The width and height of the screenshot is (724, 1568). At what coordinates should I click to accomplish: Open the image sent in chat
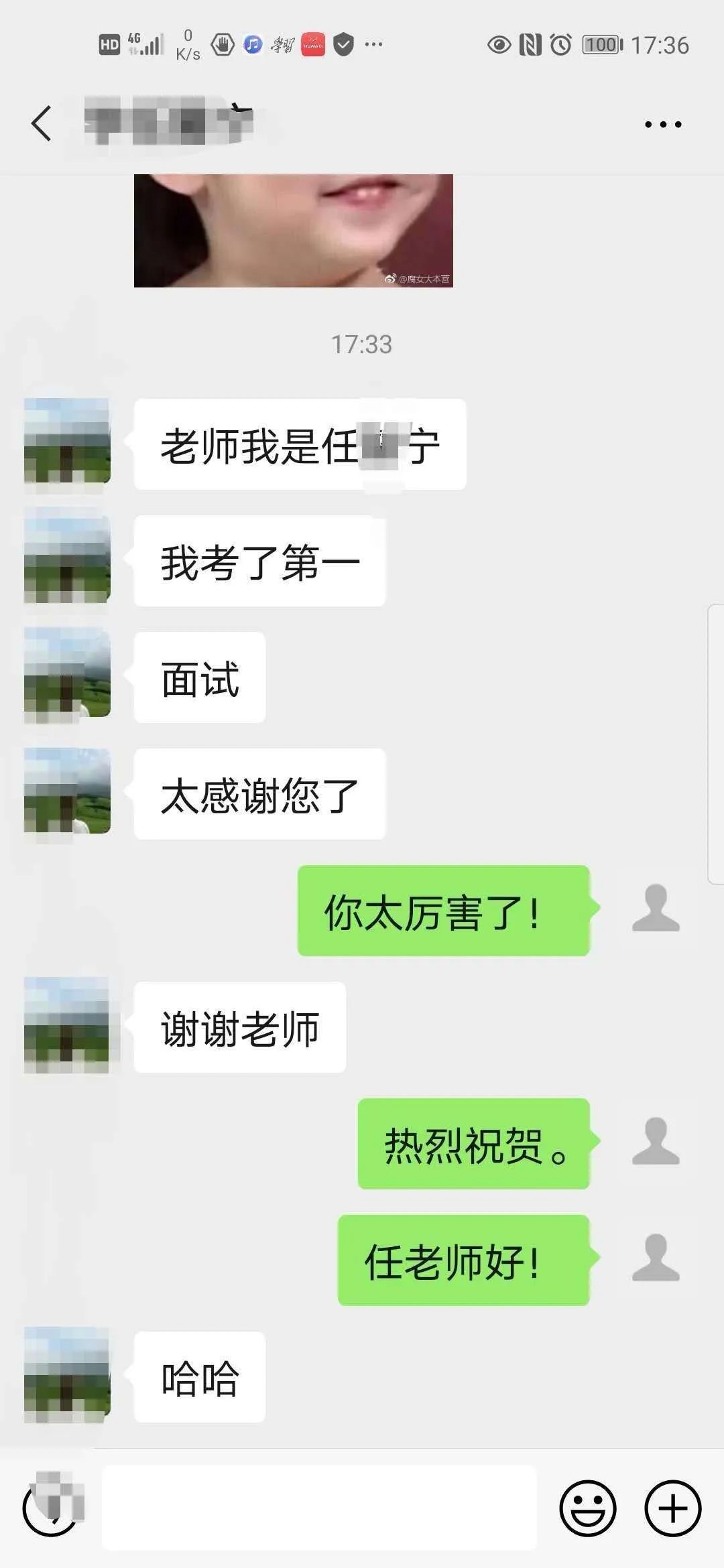pyautogui.click(x=293, y=231)
